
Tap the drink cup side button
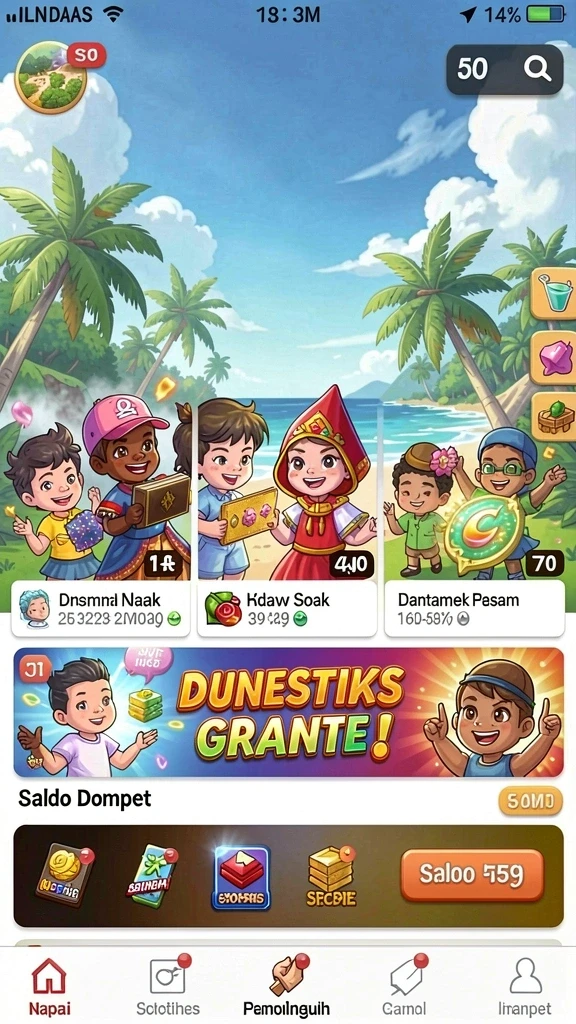(x=555, y=294)
